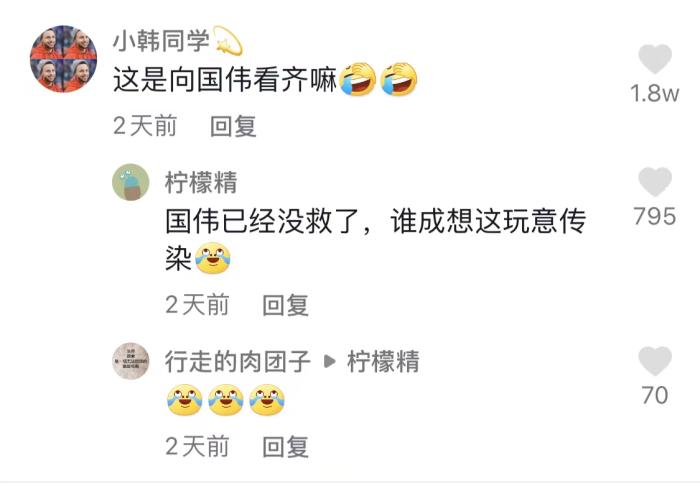
Task: Like 小韩同学's comment
Action: (x=655, y=60)
